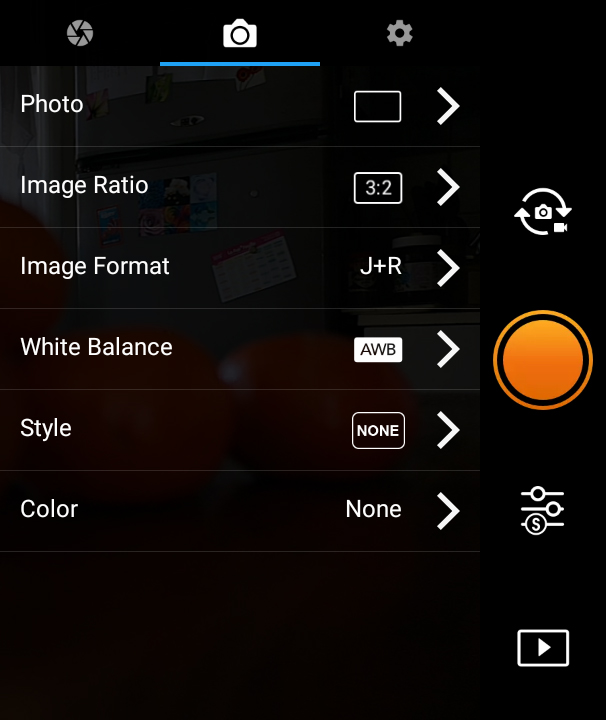Choose a Color effect
The height and width of the screenshot is (720, 606).
[240, 511]
